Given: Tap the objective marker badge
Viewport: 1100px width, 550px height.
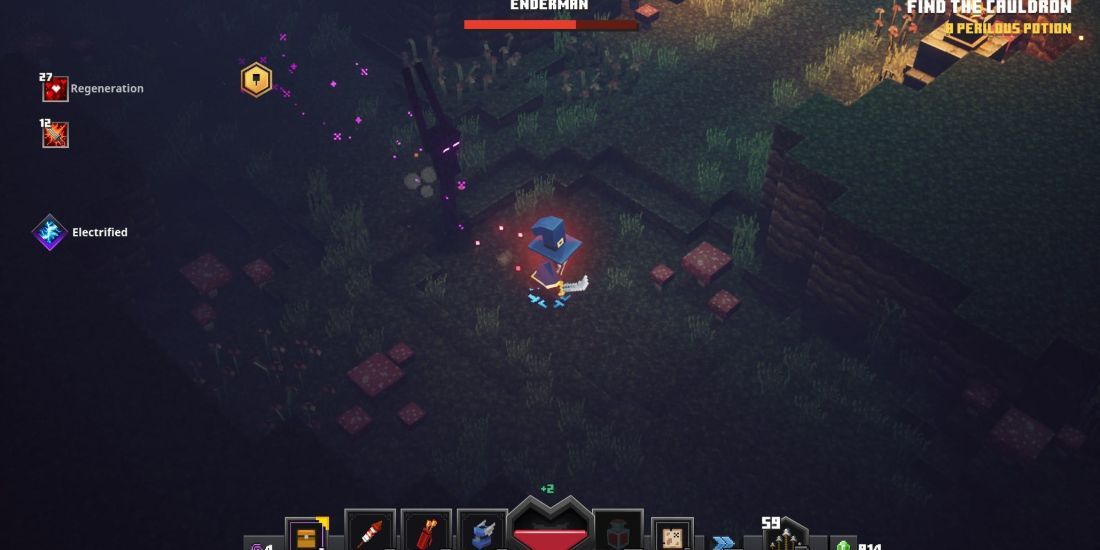Looking at the screenshot, I should tap(257, 79).
